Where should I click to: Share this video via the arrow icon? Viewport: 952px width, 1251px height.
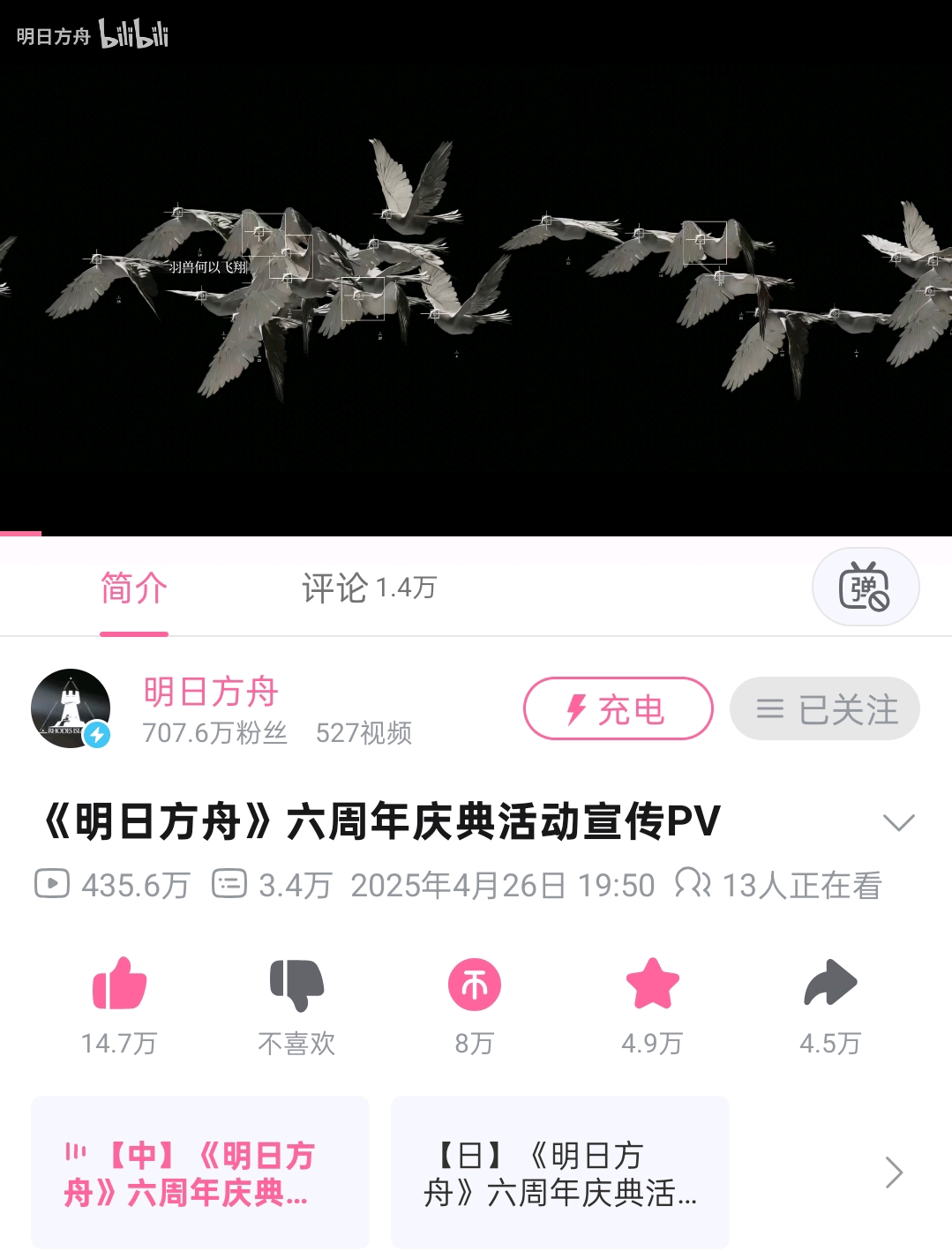coord(829,984)
